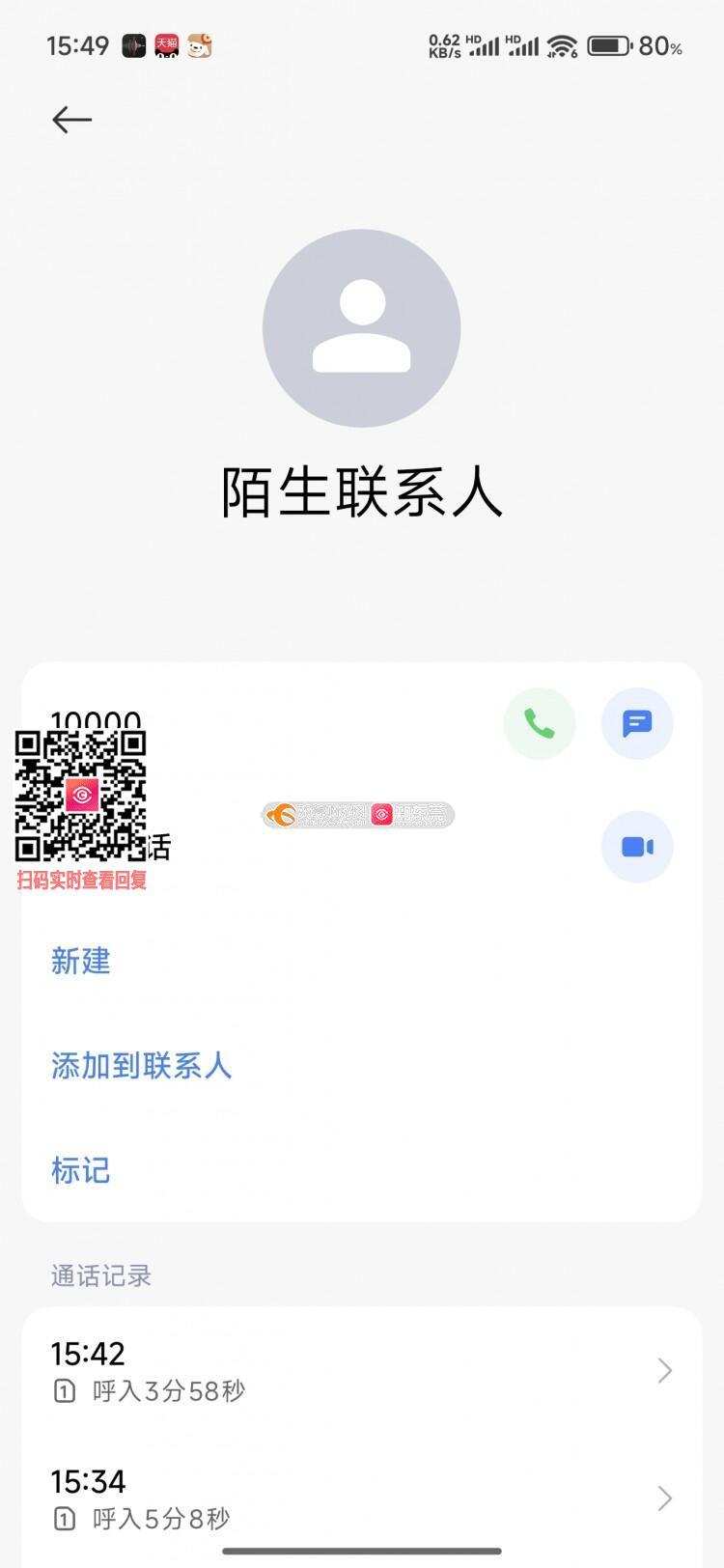Open the 15:34 call record
724x1568 pixels.
[x=361, y=1498]
